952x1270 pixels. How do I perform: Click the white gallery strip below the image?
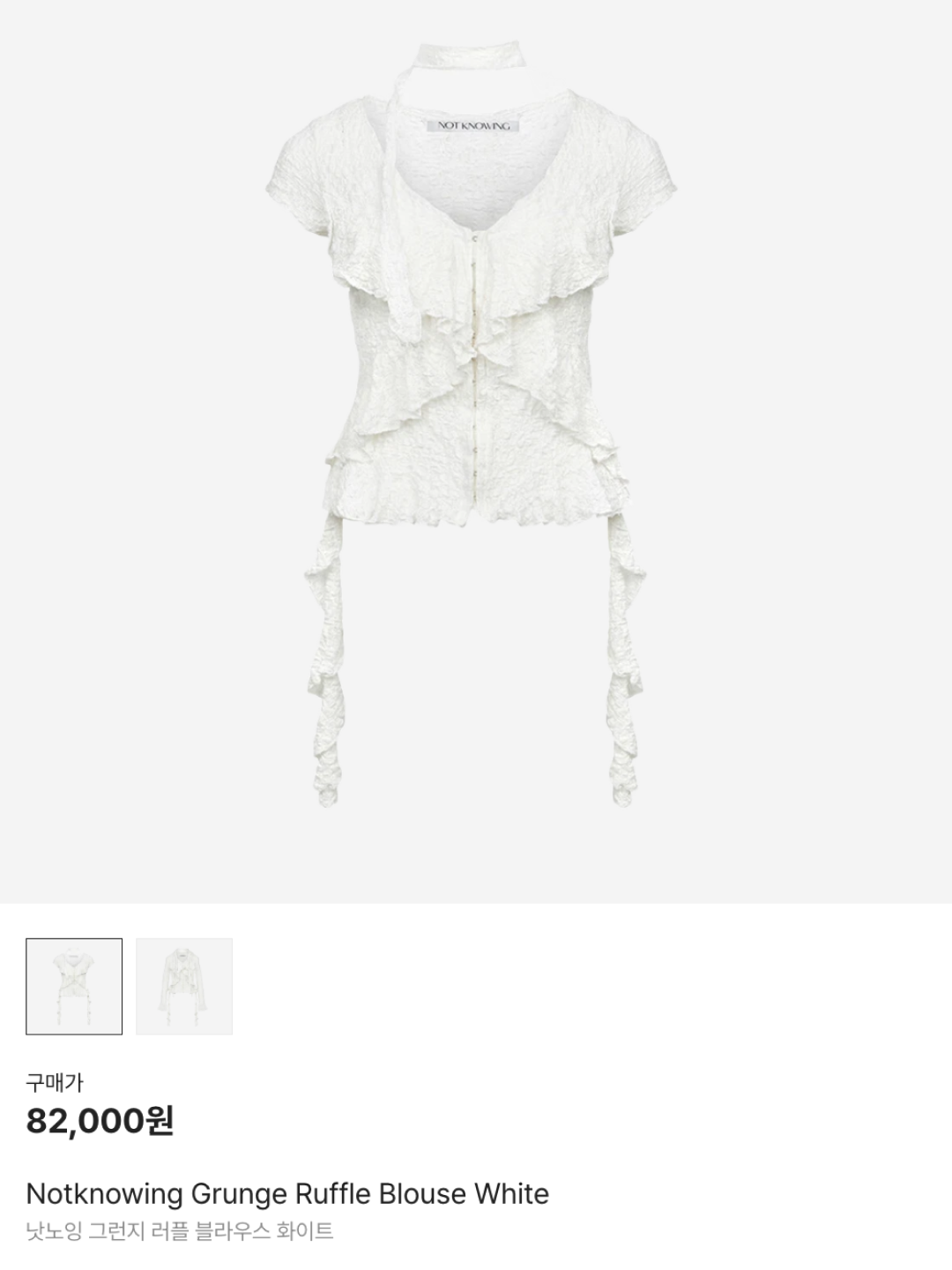coord(529,985)
